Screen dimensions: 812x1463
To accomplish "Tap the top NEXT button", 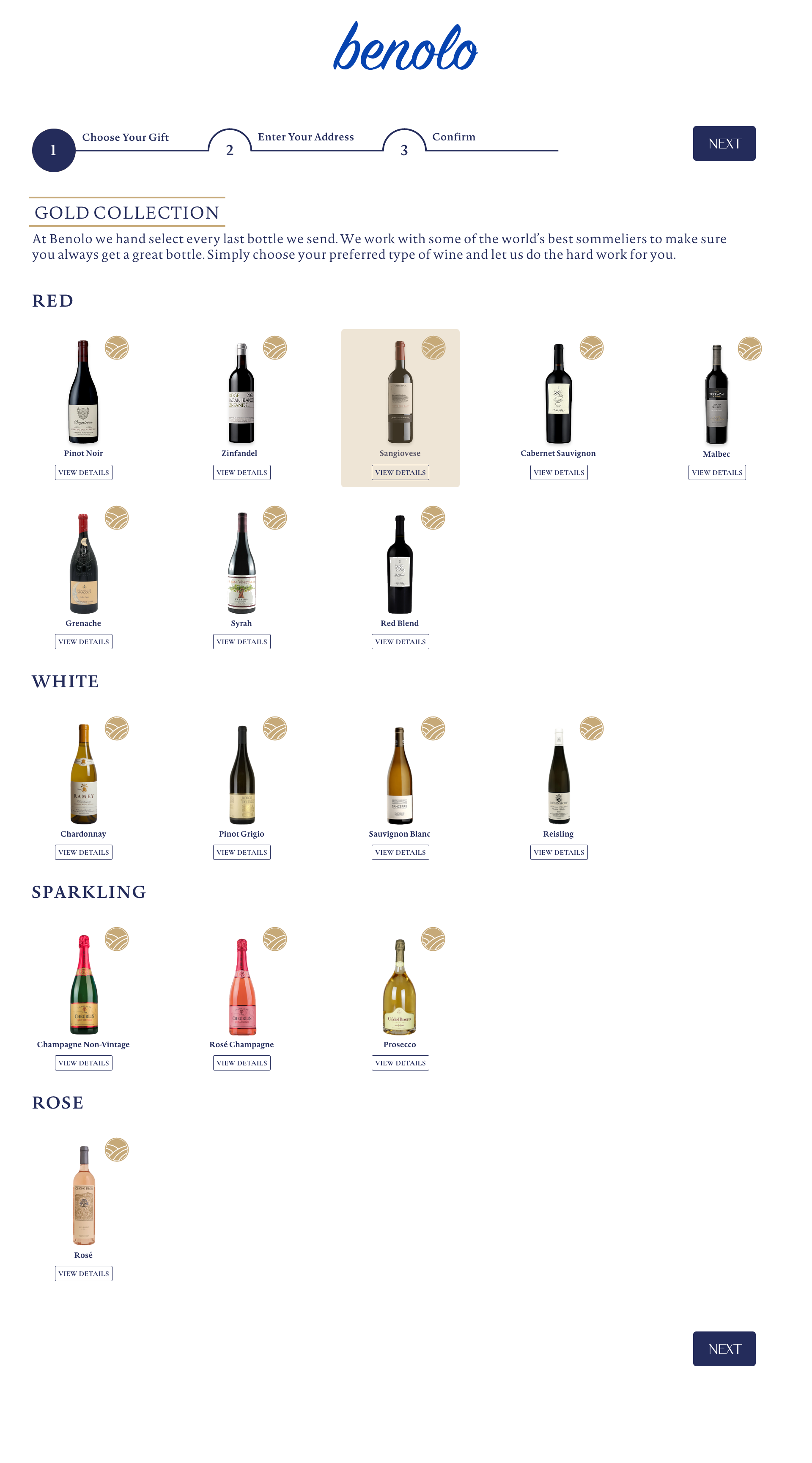I will pyautogui.click(x=724, y=143).
